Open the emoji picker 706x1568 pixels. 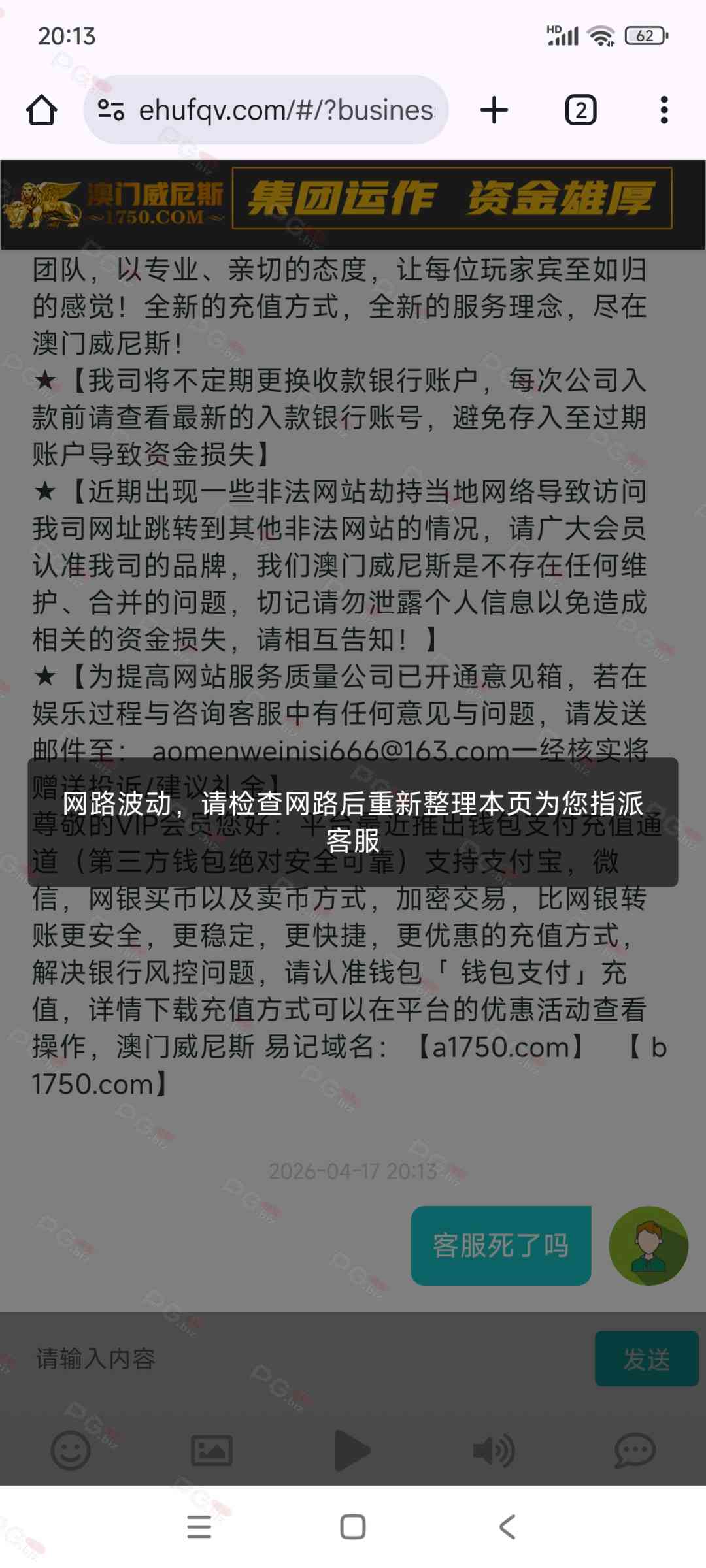[71, 1450]
